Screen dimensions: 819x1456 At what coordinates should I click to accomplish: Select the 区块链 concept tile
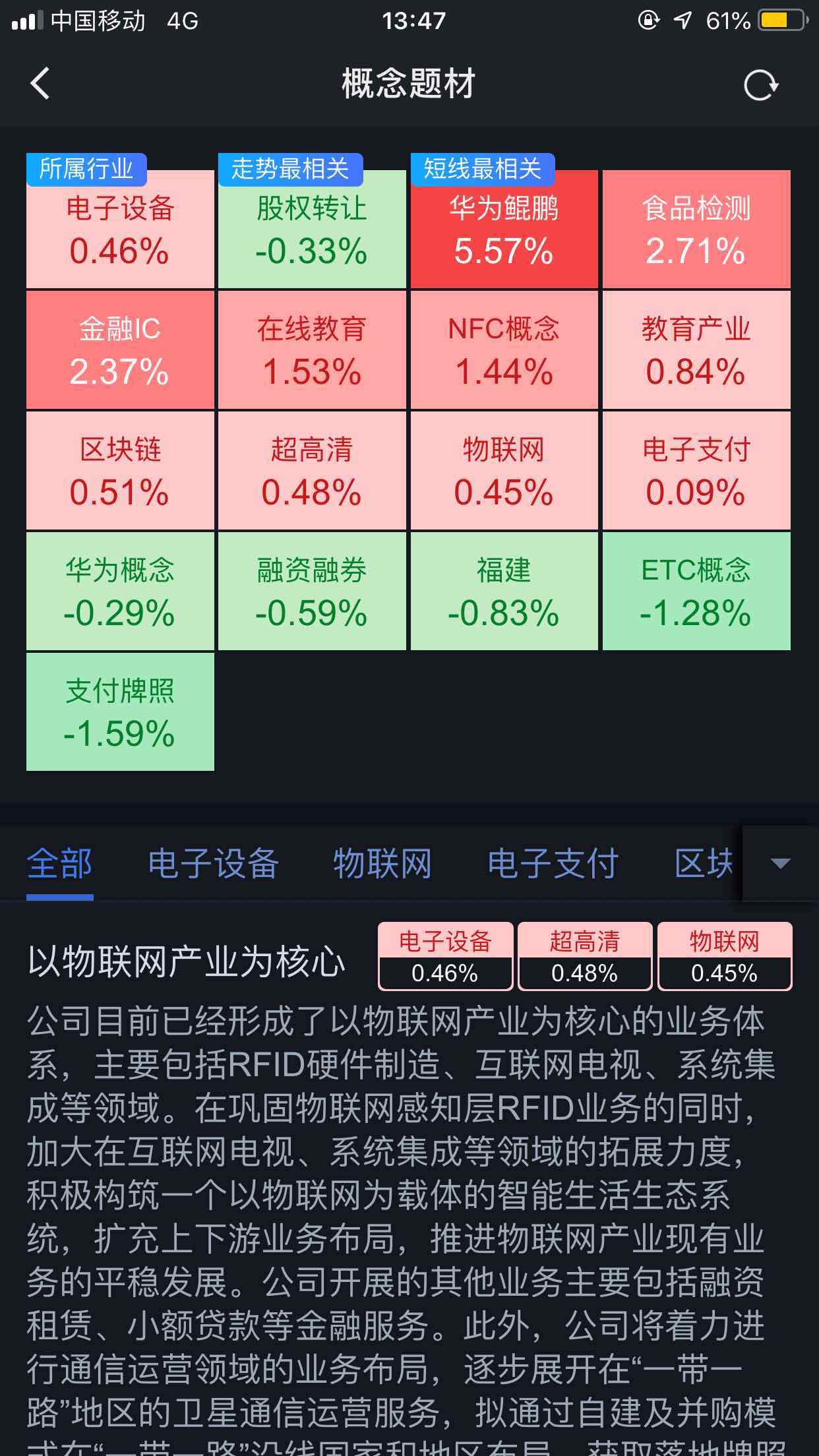coord(119,470)
